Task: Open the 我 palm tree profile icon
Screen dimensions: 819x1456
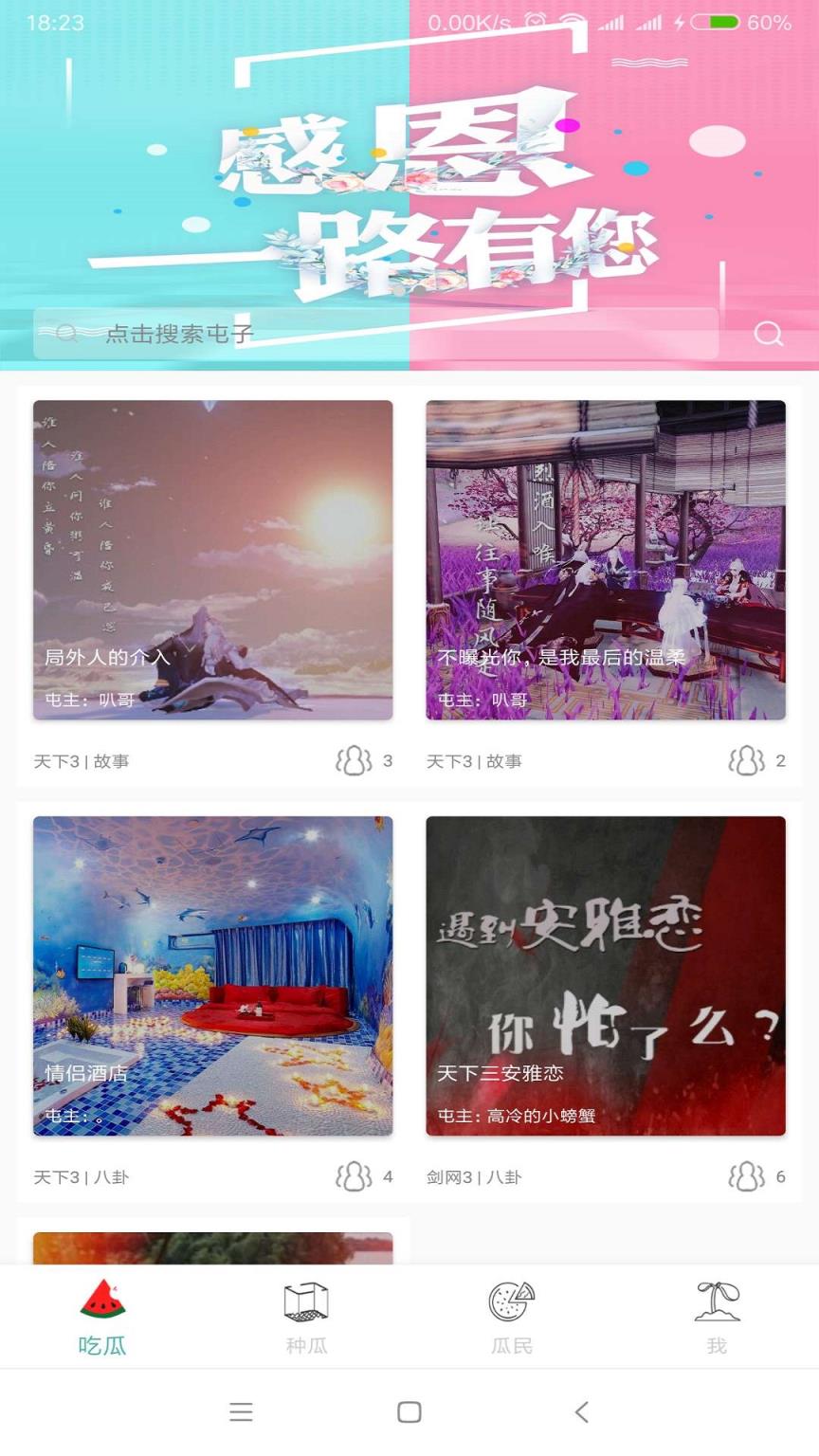Action: click(718, 1301)
